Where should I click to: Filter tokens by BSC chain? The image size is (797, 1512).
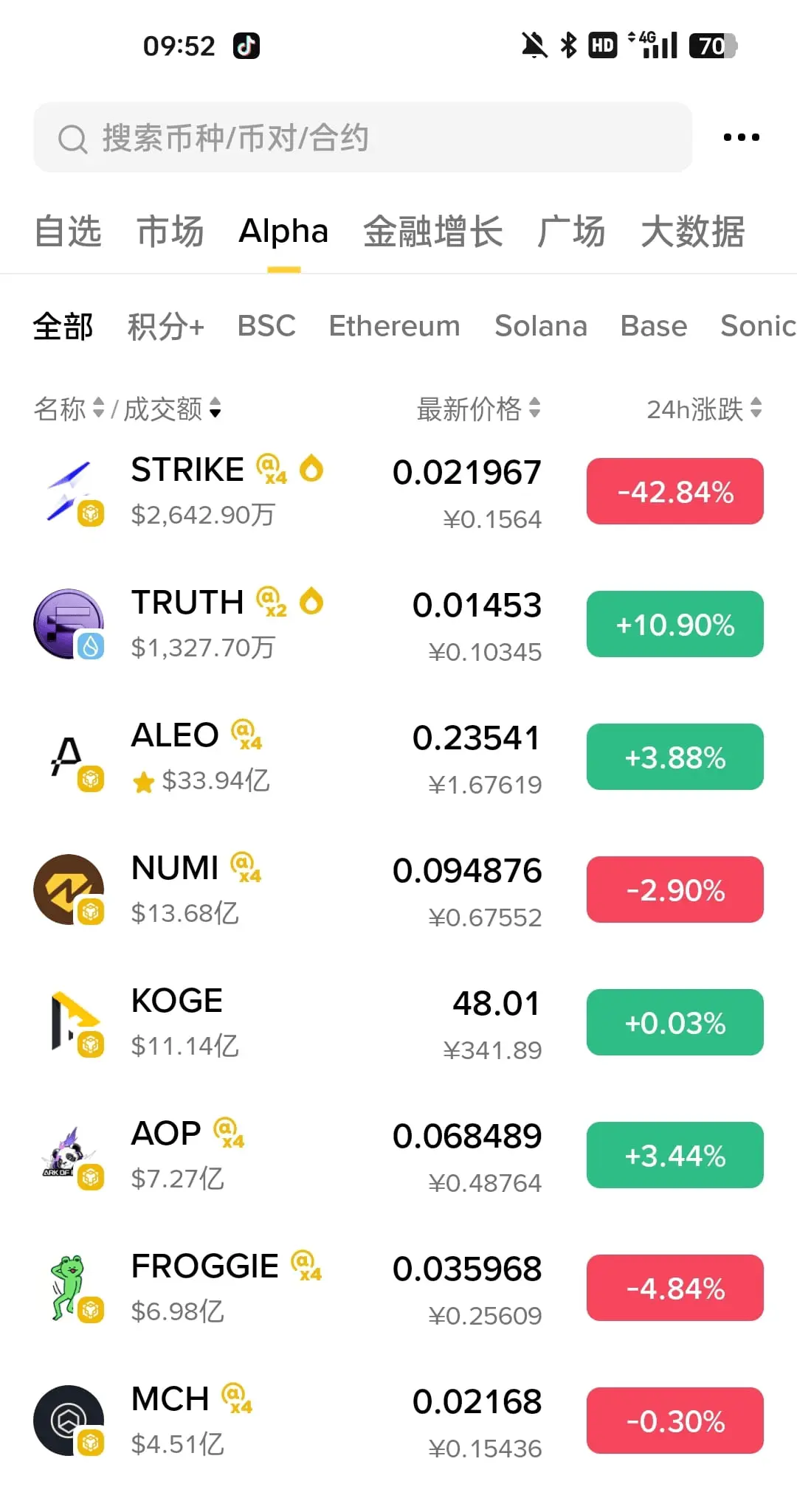click(266, 326)
